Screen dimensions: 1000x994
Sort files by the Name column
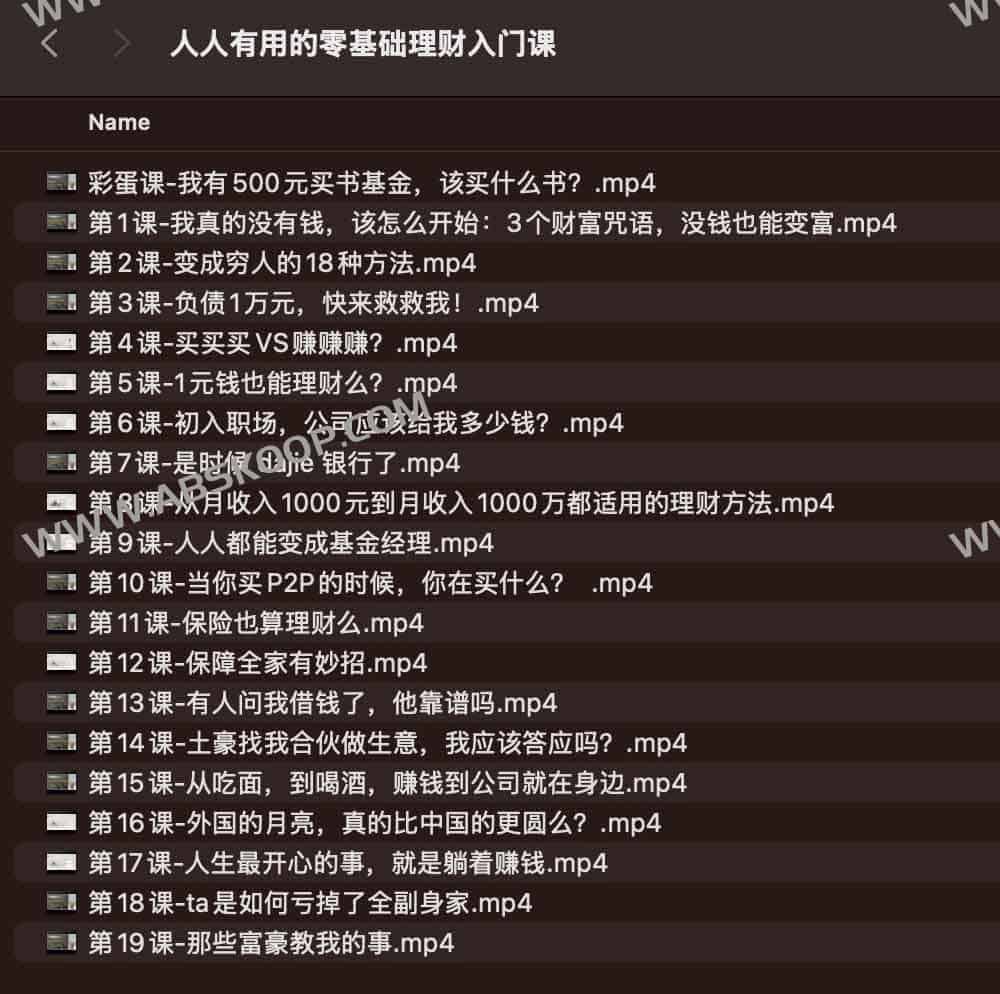119,122
